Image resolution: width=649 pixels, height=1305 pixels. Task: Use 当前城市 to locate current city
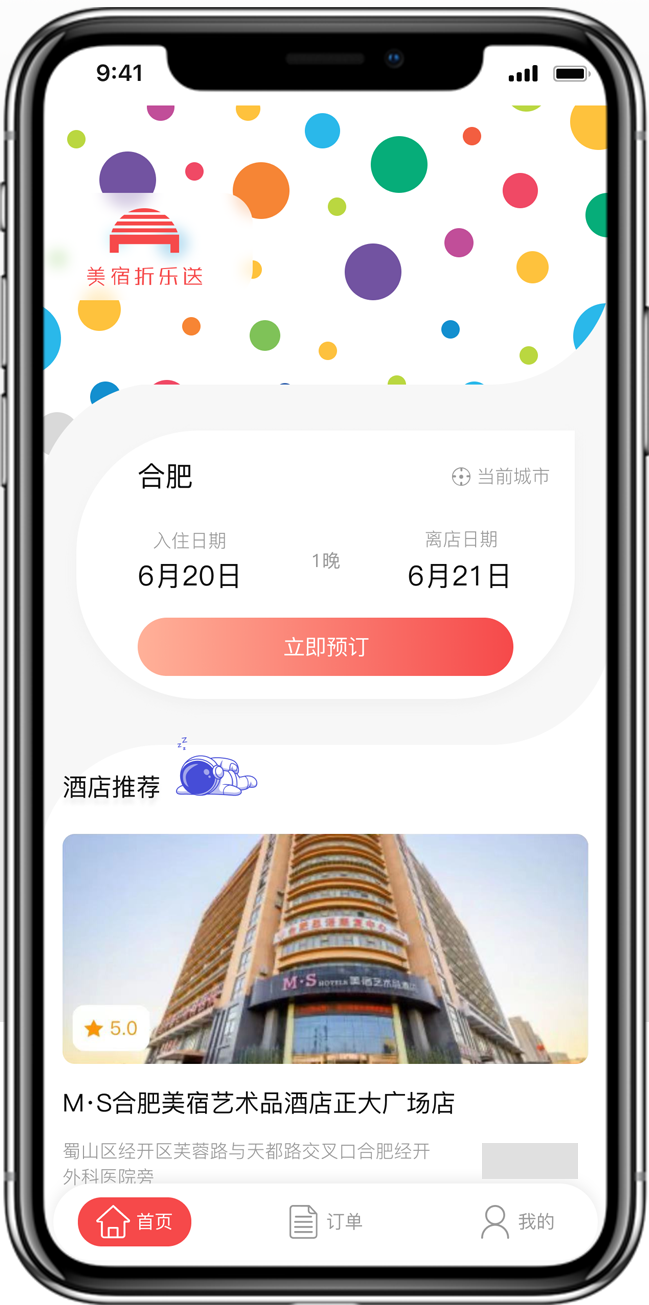500,477
